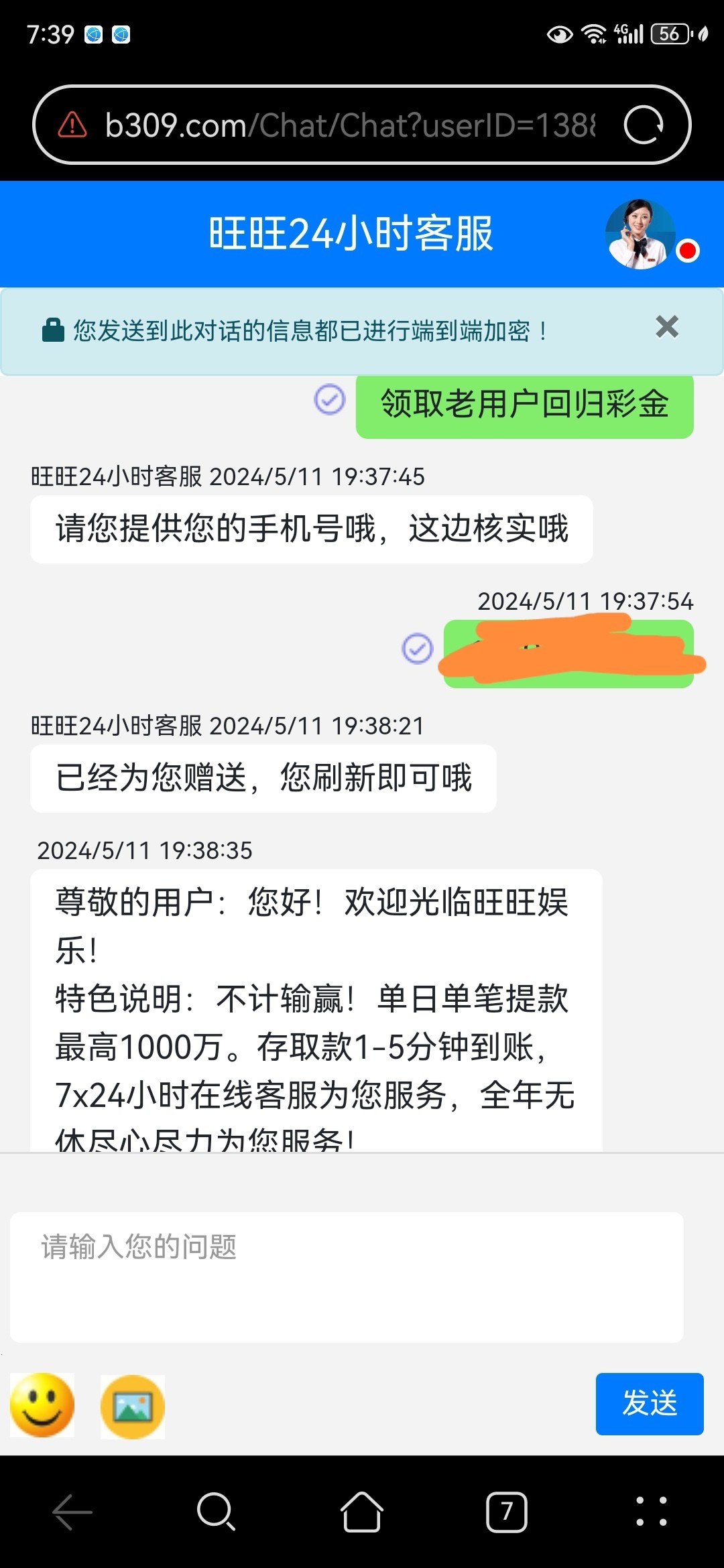Dismiss the end-to-end encryption notice
Screen dimensions: 724x1568
click(x=666, y=327)
